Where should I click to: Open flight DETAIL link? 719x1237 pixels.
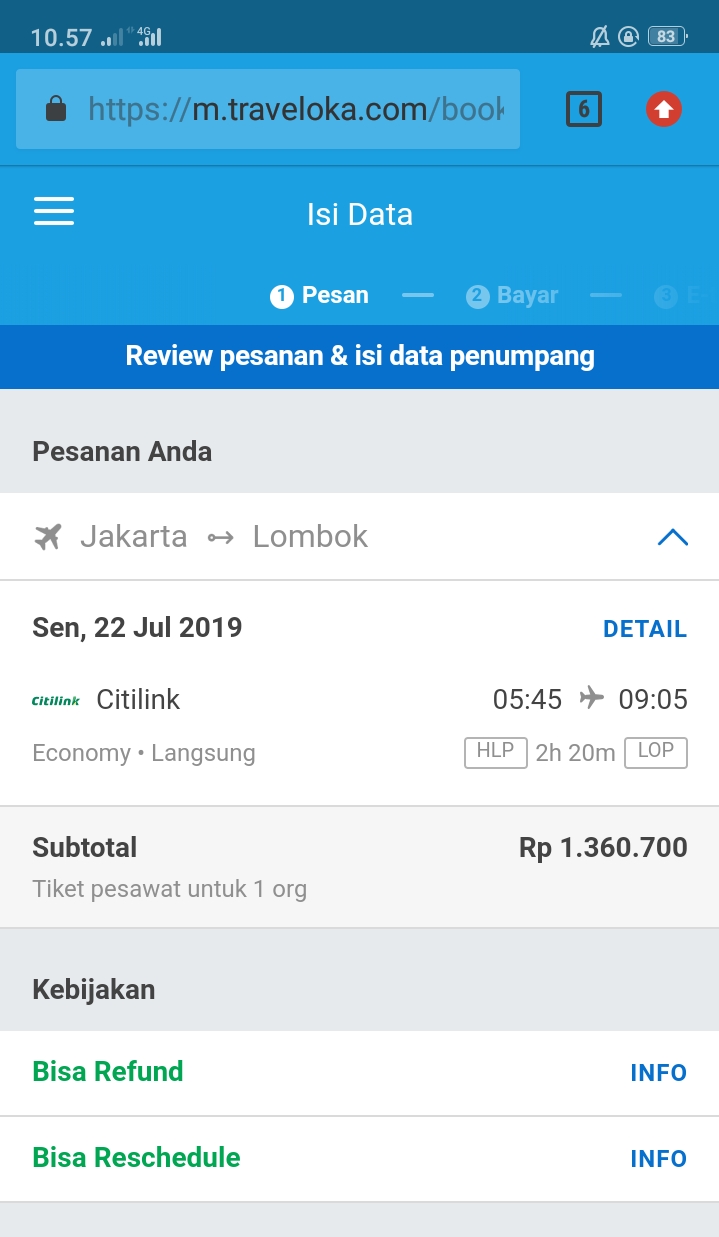645,629
